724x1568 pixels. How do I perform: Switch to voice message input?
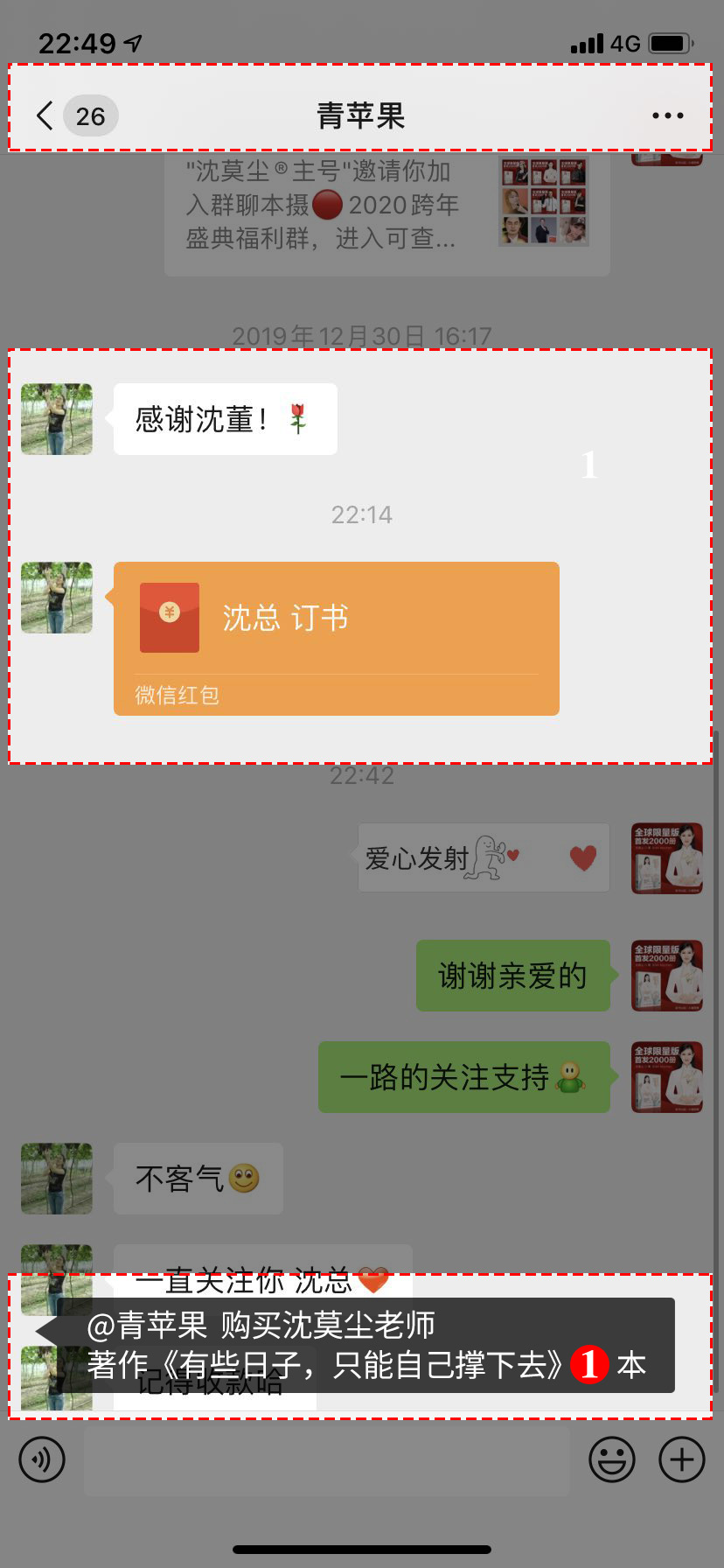[42, 1459]
